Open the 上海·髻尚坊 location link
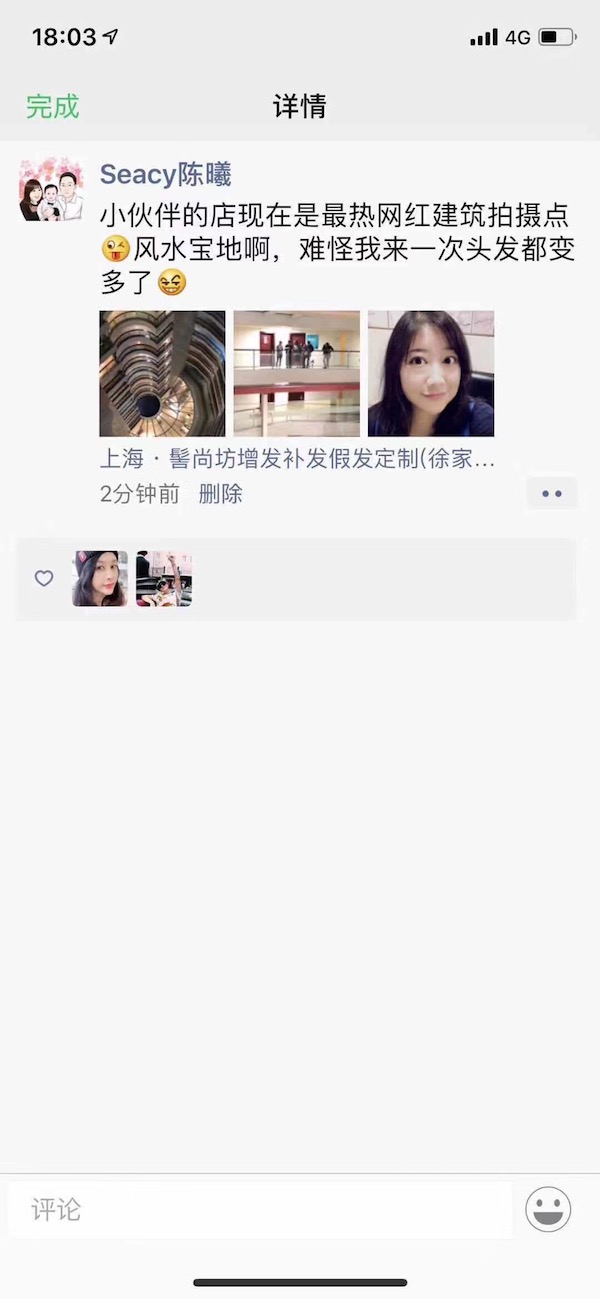This screenshot has height=1299, width=600. point(297,459)
